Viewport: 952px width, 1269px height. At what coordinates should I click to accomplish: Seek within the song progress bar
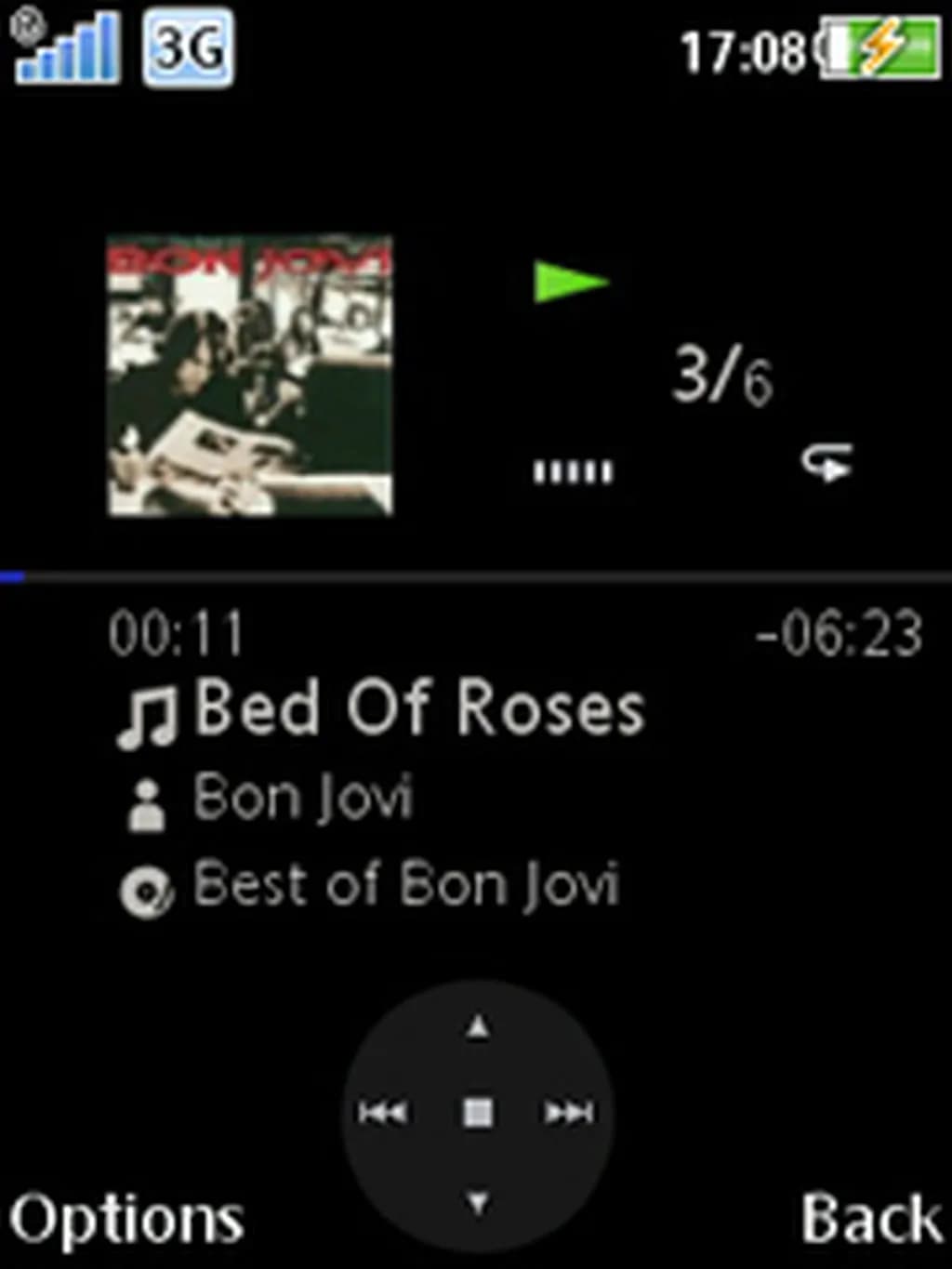click(x=476, y=577)
